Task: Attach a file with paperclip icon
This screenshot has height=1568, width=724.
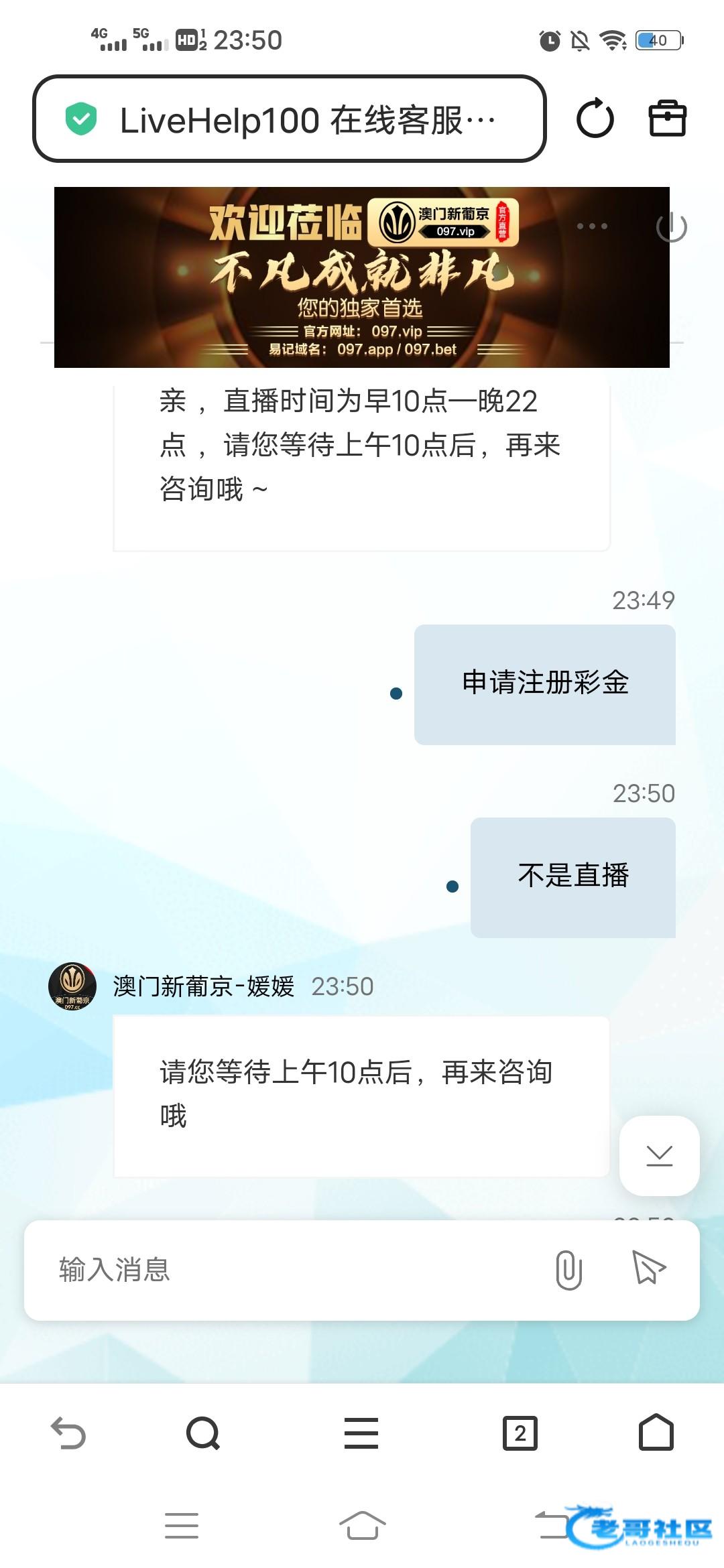Action: [568, 1270]
